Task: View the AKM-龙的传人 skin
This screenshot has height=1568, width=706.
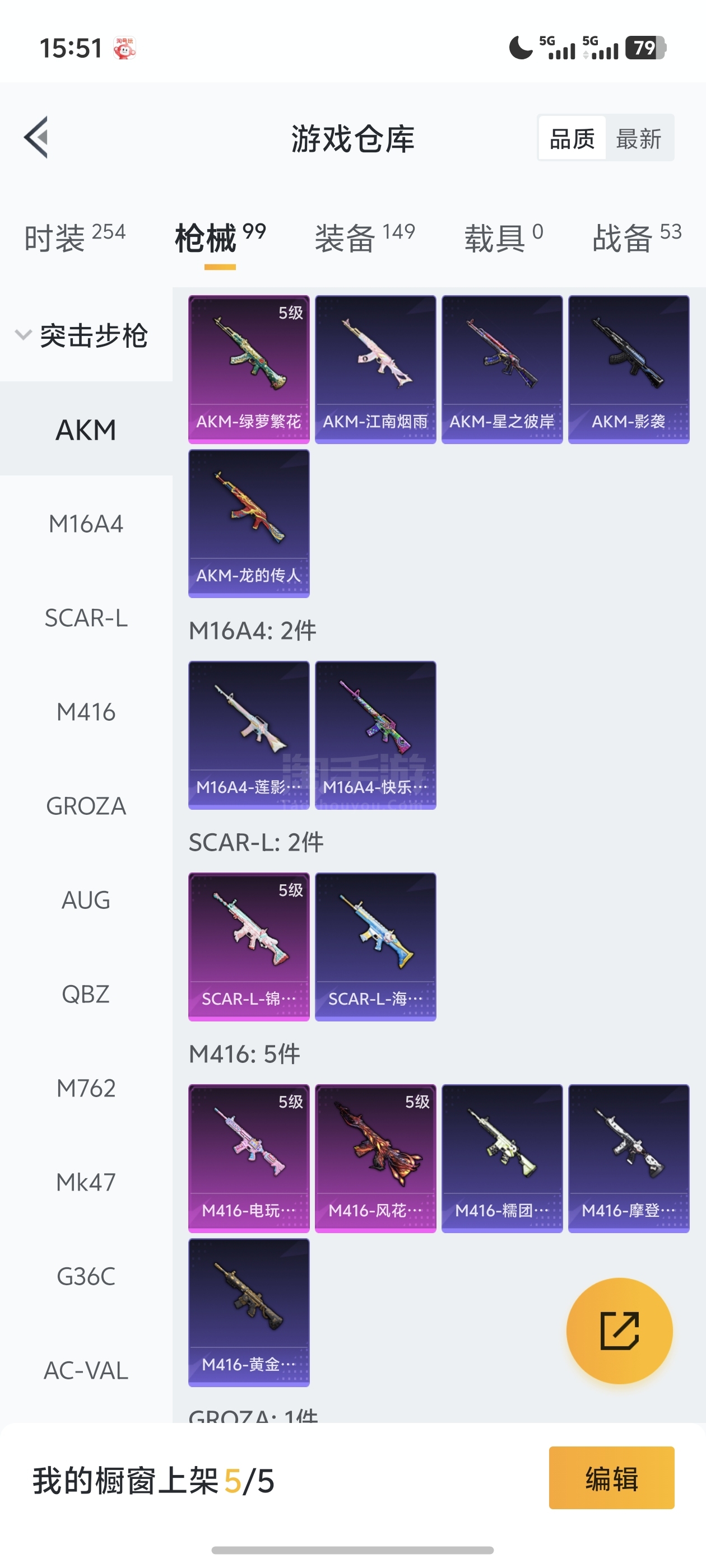Action: (x=249, y=524)
